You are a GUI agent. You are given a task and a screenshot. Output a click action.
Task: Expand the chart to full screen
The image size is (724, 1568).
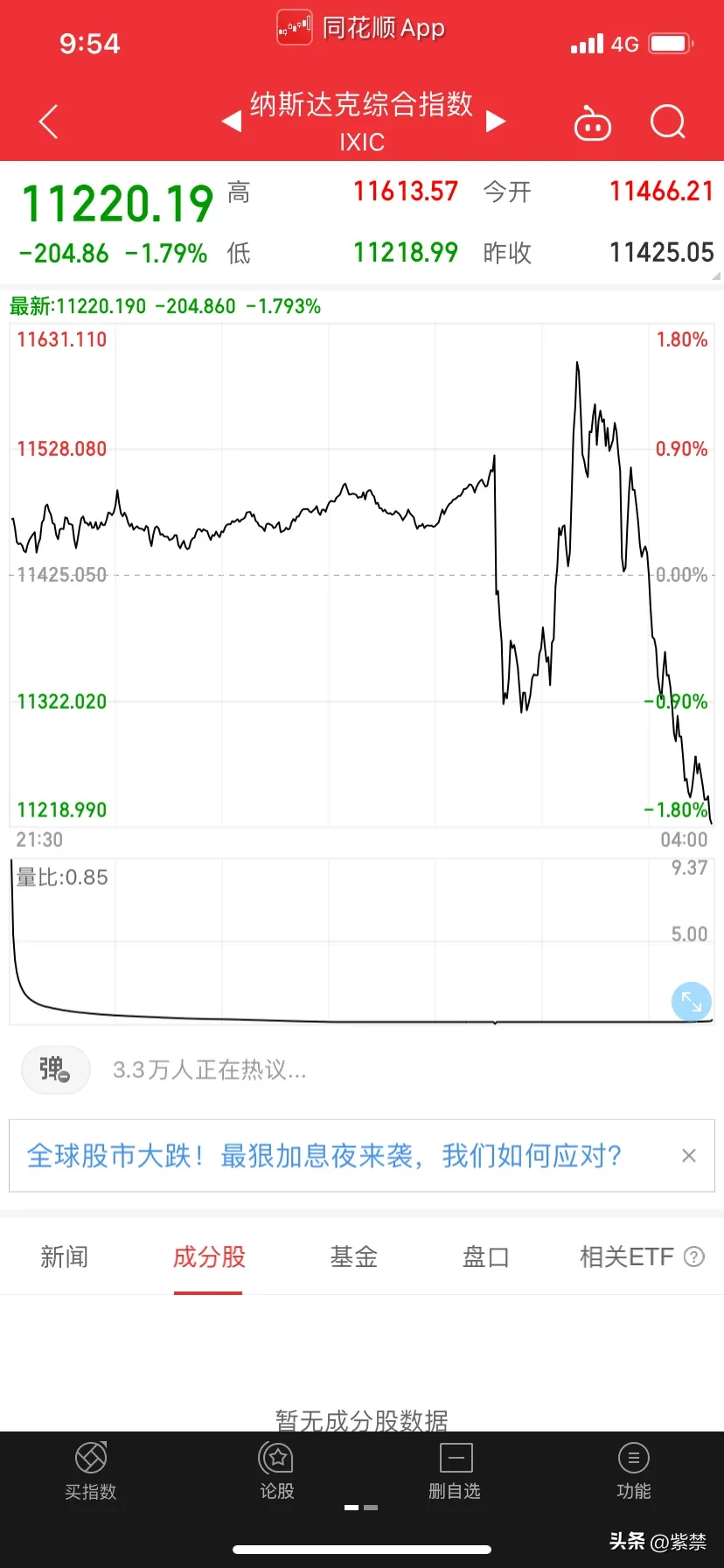691,1002
